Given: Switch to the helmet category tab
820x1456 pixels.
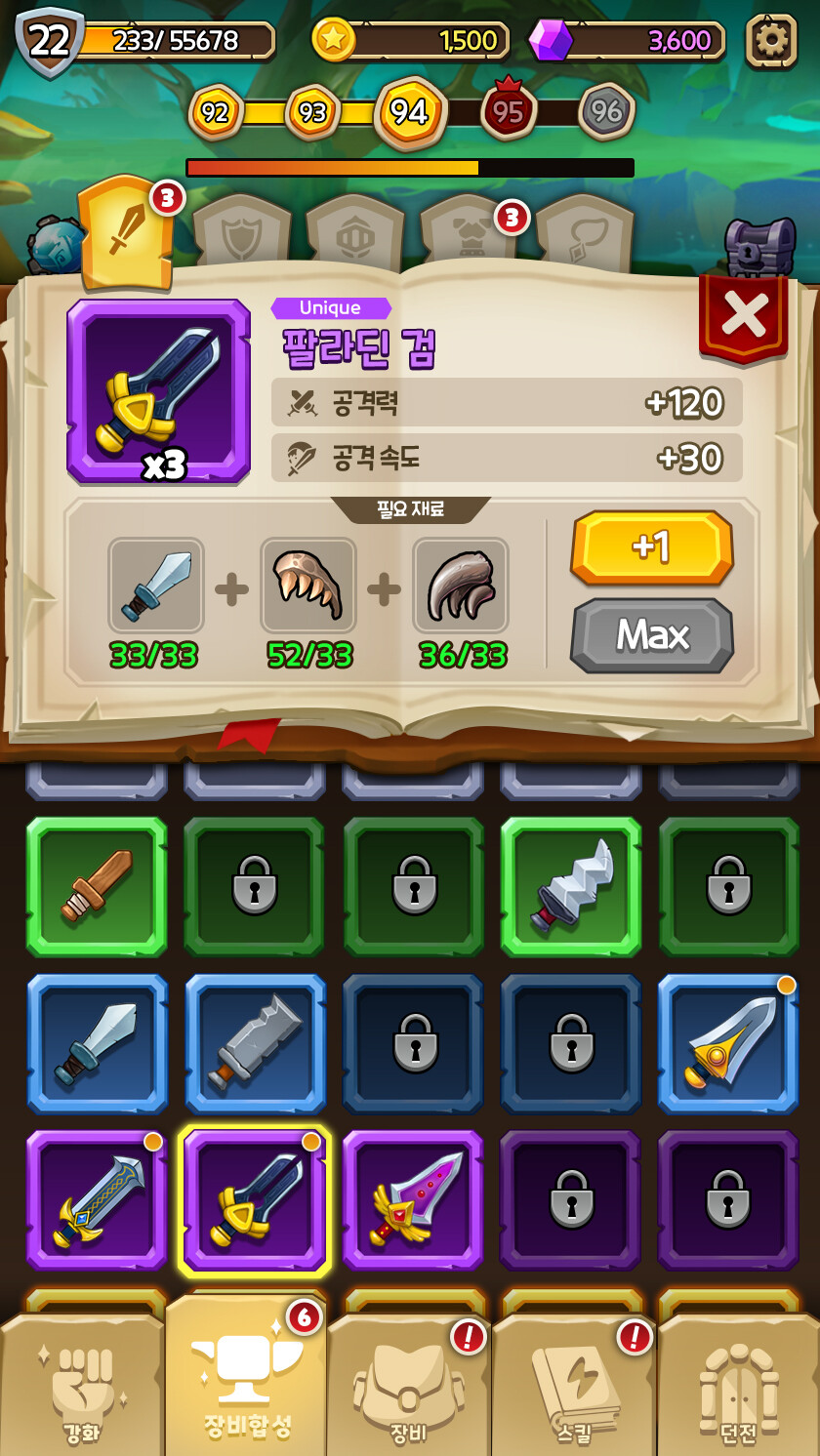Looking at the screenshot, I should 354,236.
